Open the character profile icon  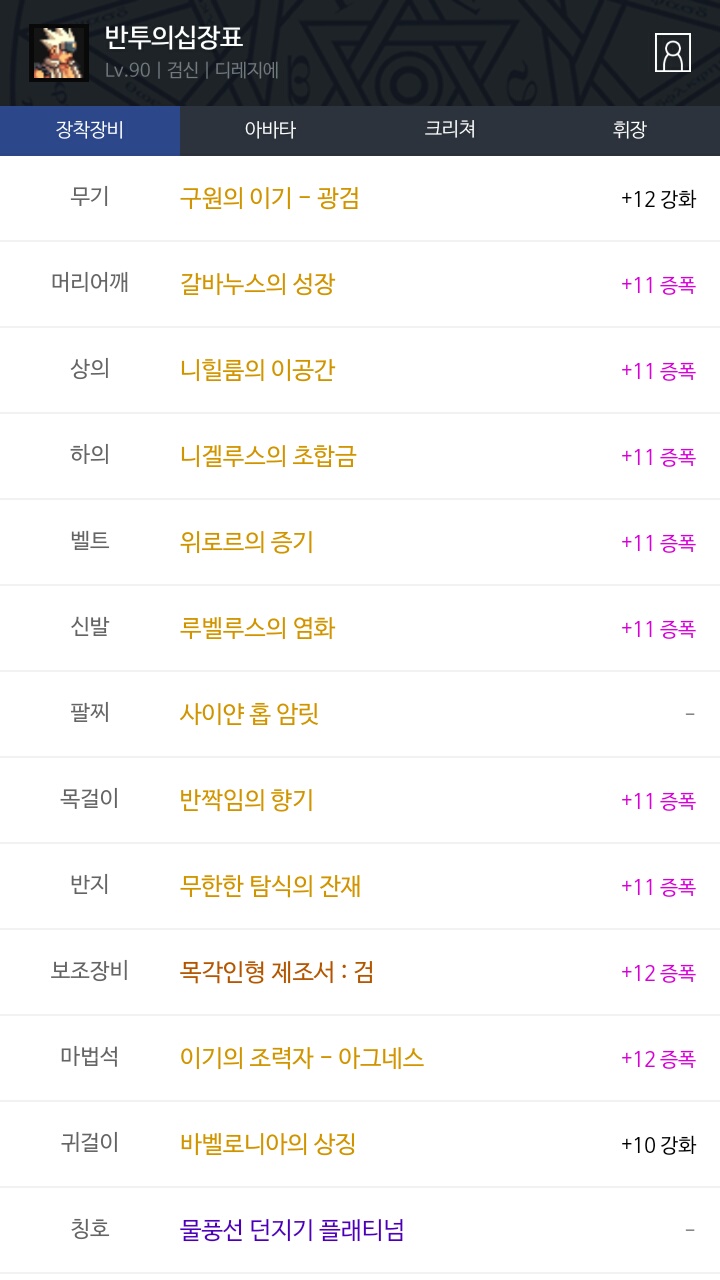[x=672, y=52]
